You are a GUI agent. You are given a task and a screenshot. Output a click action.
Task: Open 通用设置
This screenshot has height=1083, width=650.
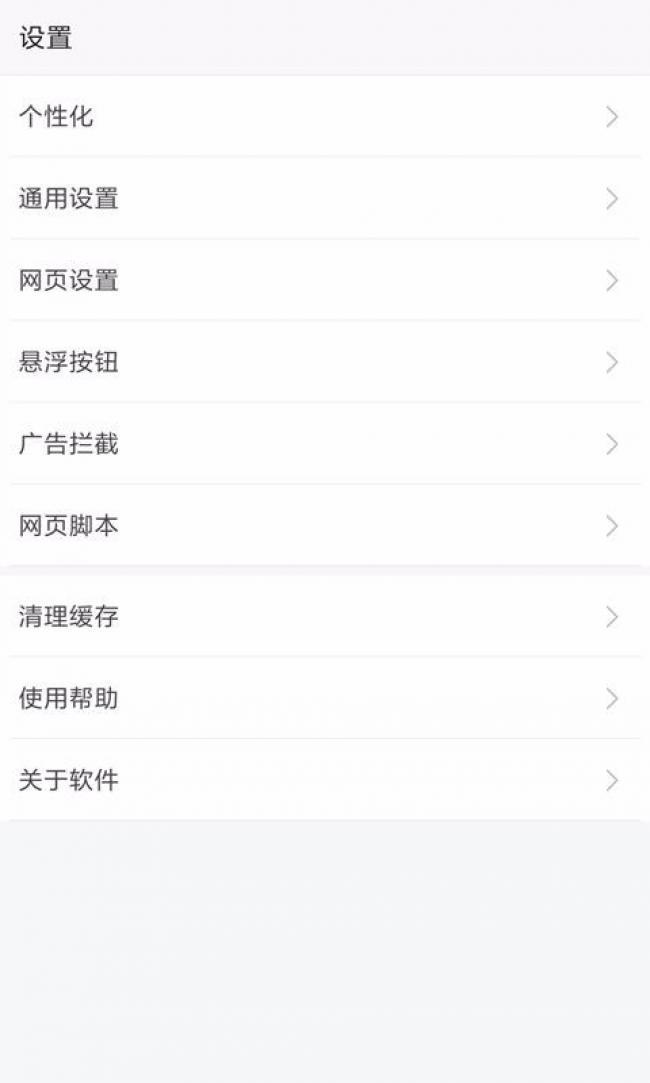(325, 199)
